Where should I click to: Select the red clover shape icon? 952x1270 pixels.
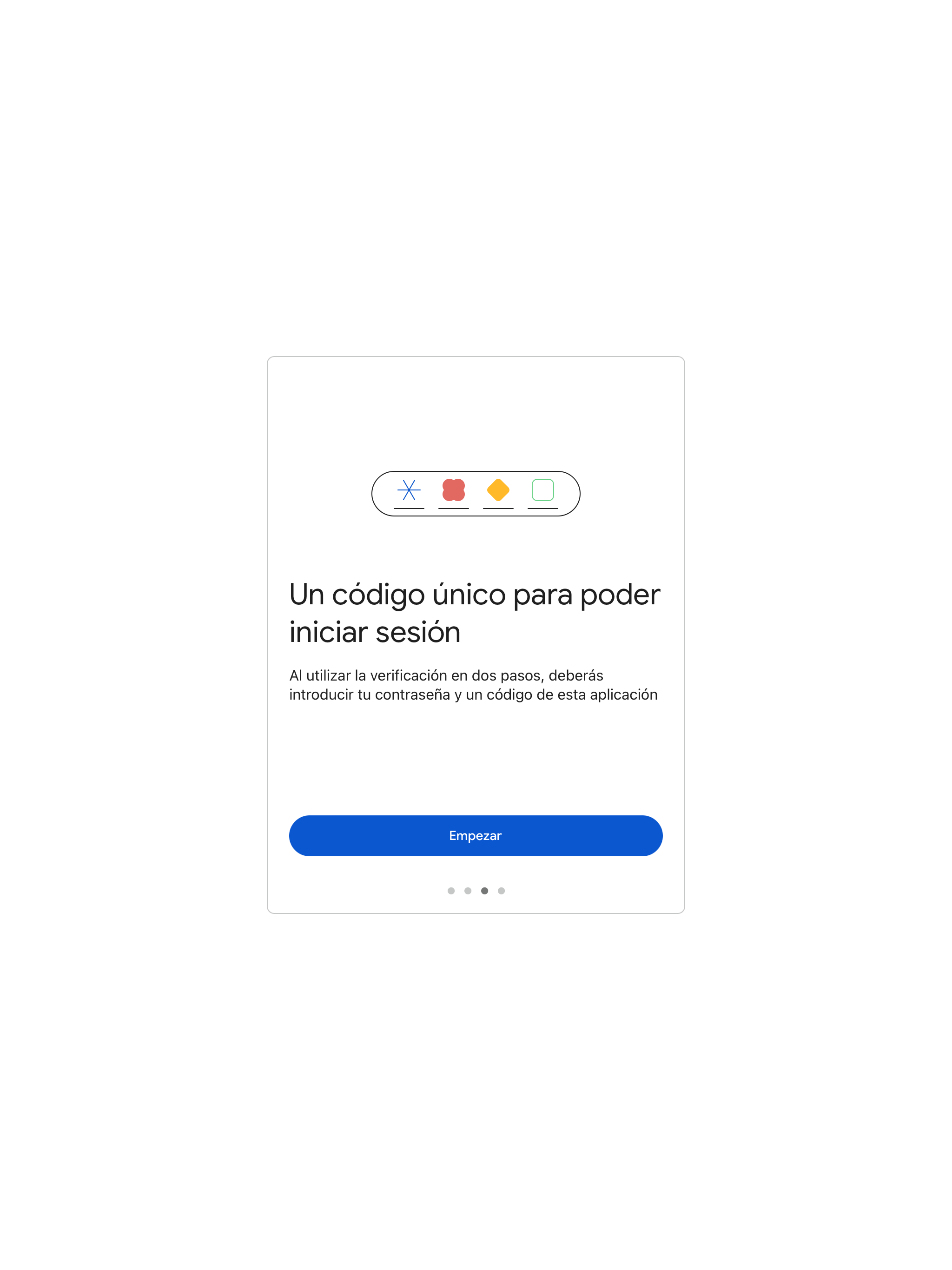[x=454, y=491]
